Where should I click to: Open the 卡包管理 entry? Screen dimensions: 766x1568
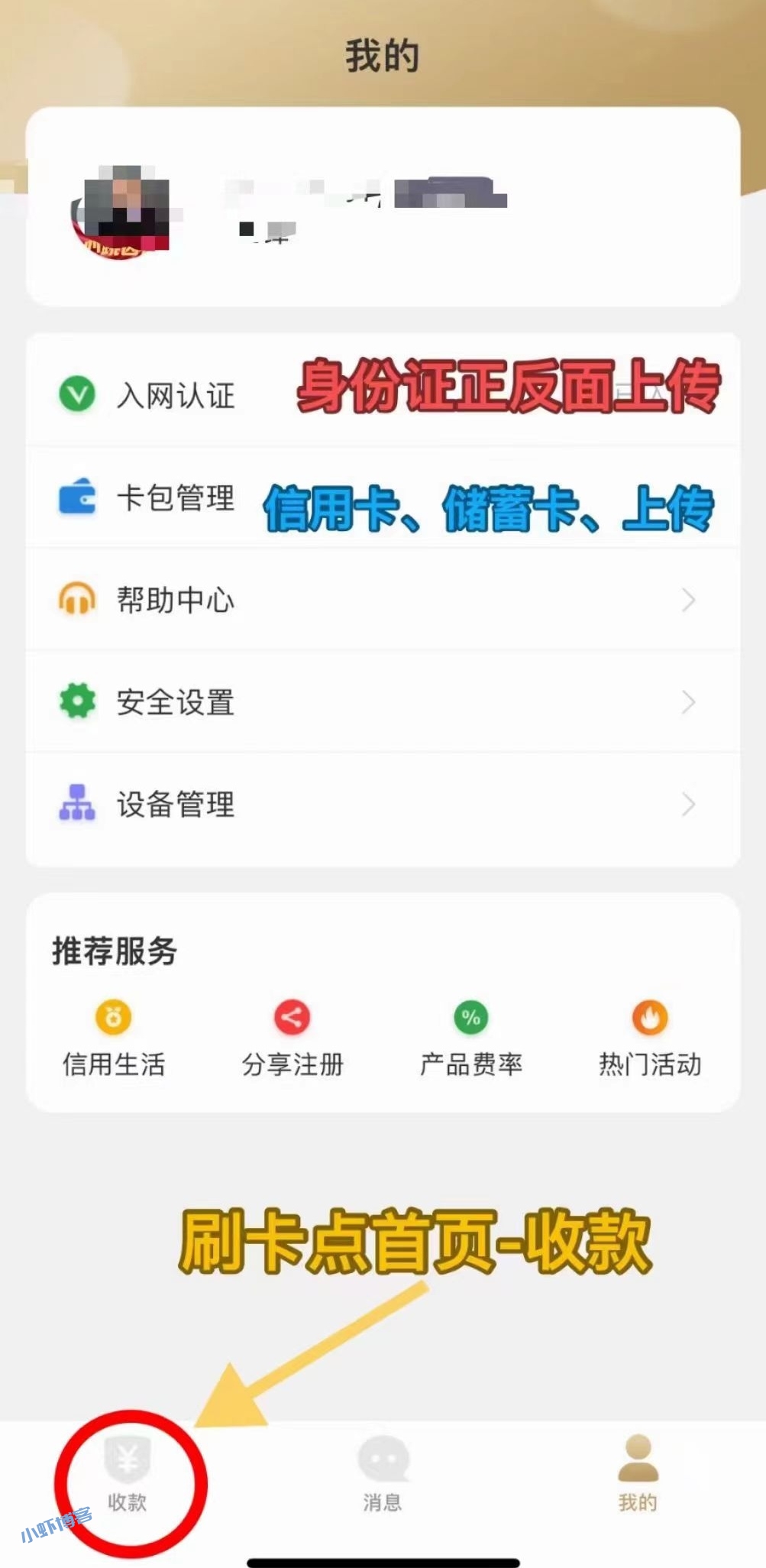coord(177,497)
